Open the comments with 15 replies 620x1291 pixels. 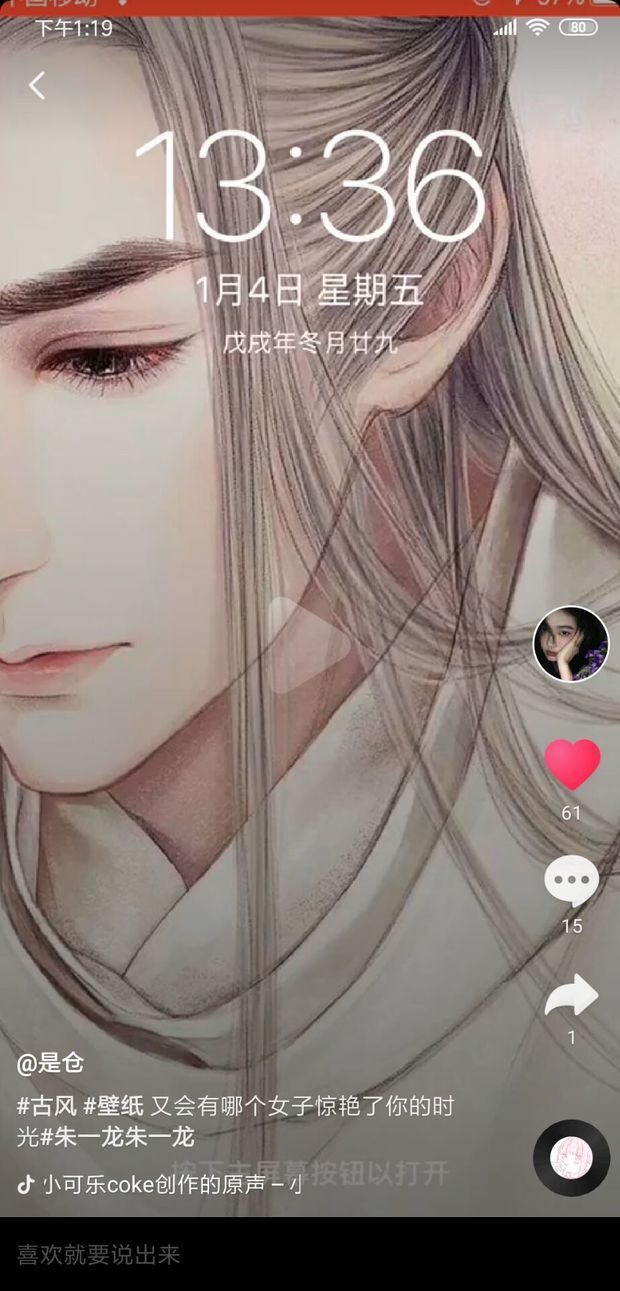[571, 882]
